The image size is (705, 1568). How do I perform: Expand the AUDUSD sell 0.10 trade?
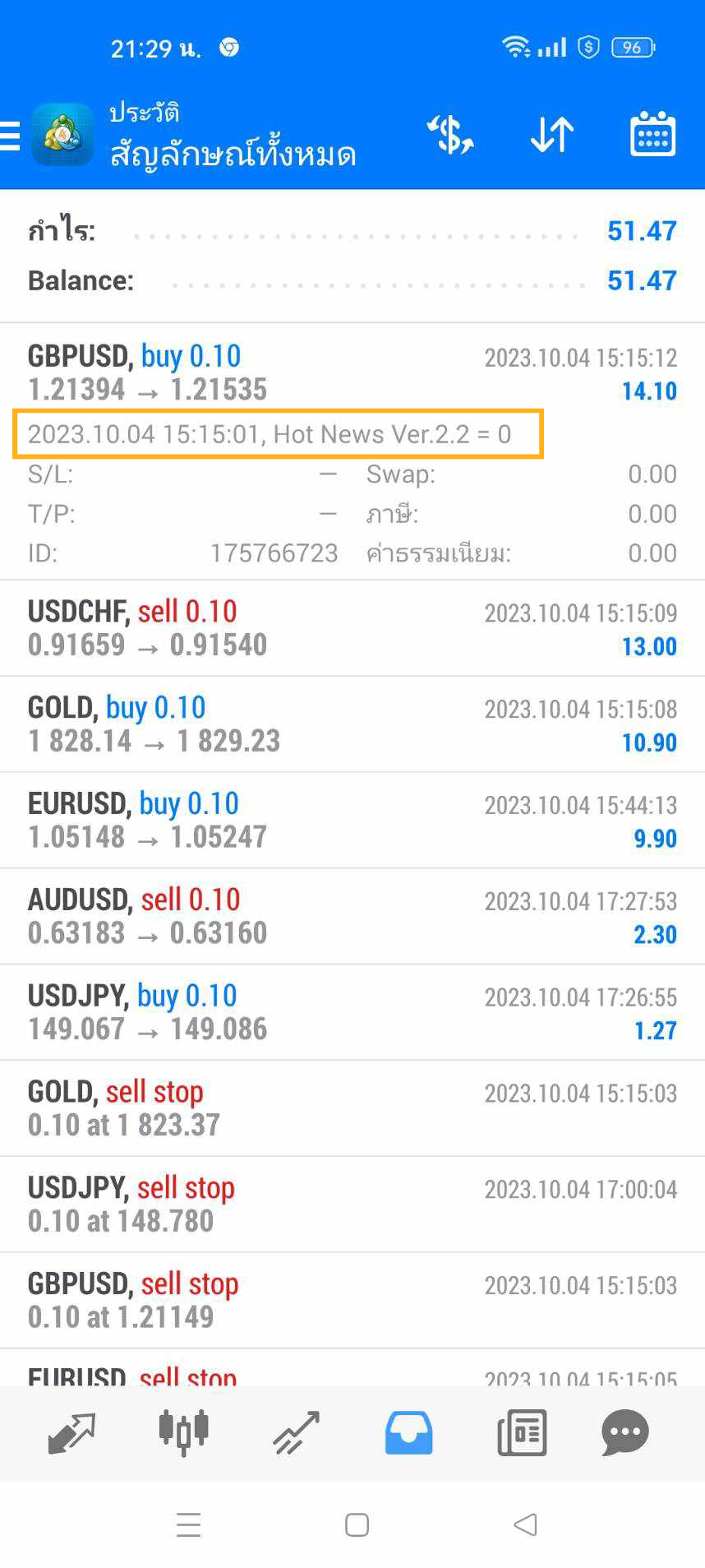click(x=352, y=917)
